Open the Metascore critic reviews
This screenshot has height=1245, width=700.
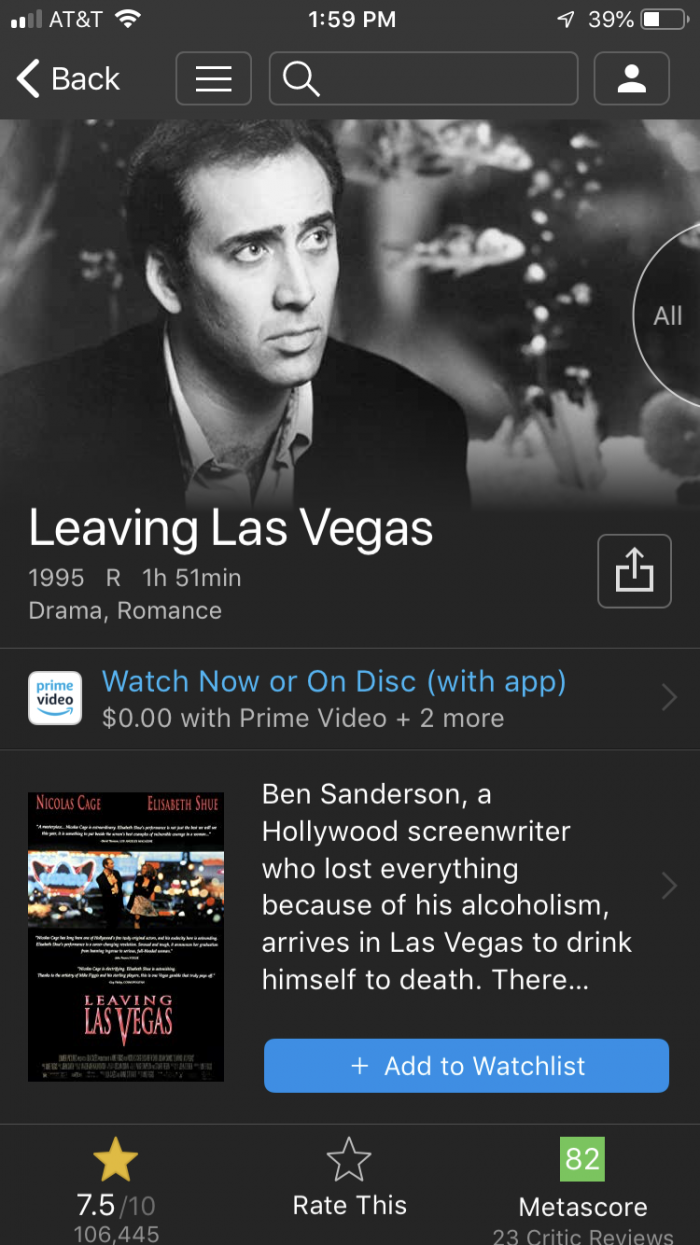pos(582,1190)
